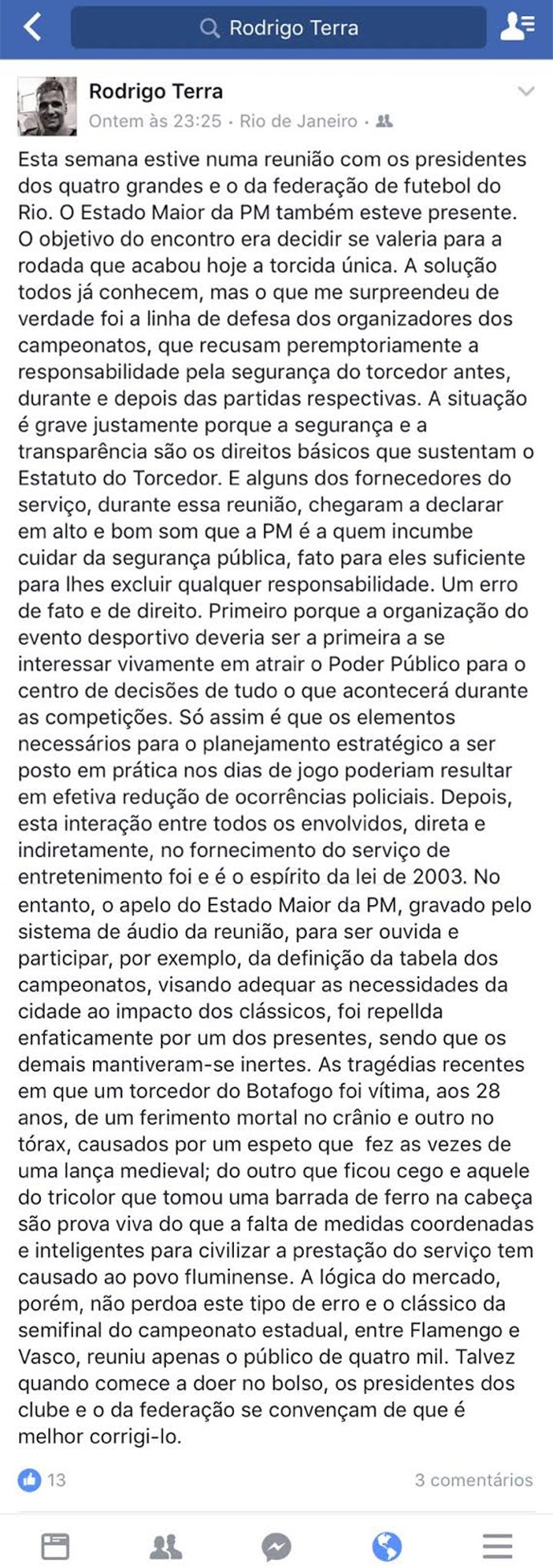Open the 3 comentários link

coord(473,1480)
